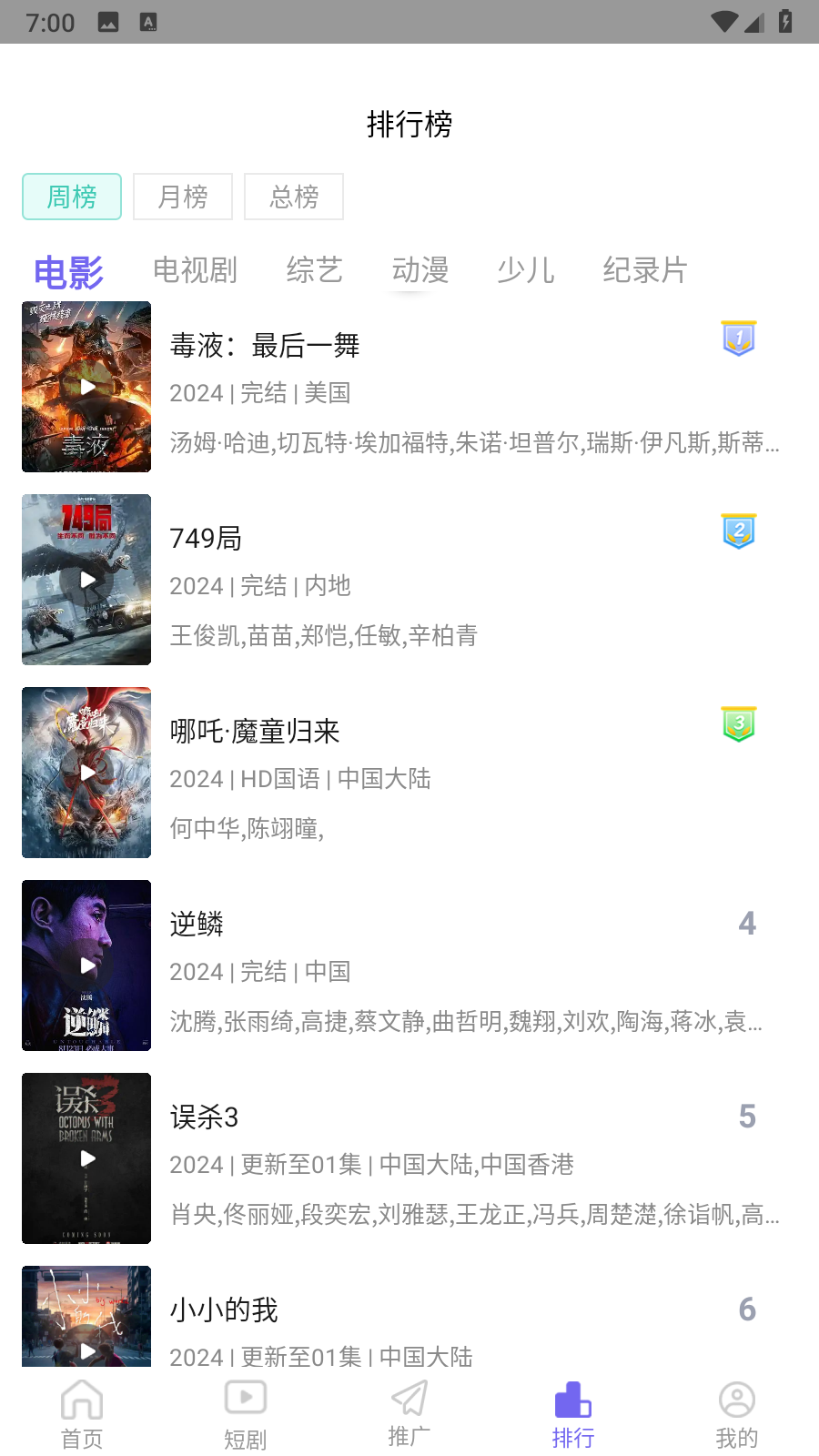
Task: View the 少儿 category tab
Action: click(x=526, y=270)
